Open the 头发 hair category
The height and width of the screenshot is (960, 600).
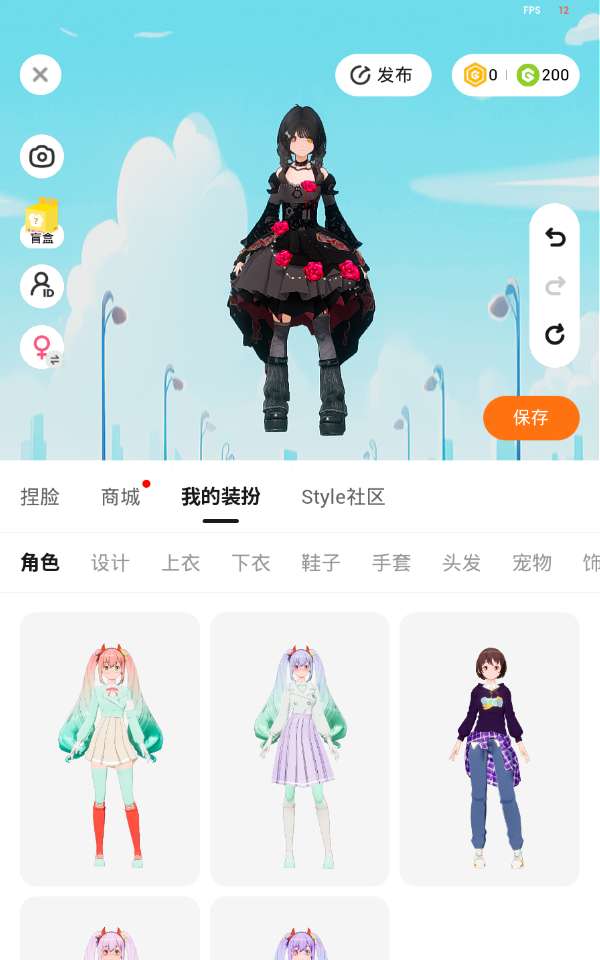(x=461, y=563)
